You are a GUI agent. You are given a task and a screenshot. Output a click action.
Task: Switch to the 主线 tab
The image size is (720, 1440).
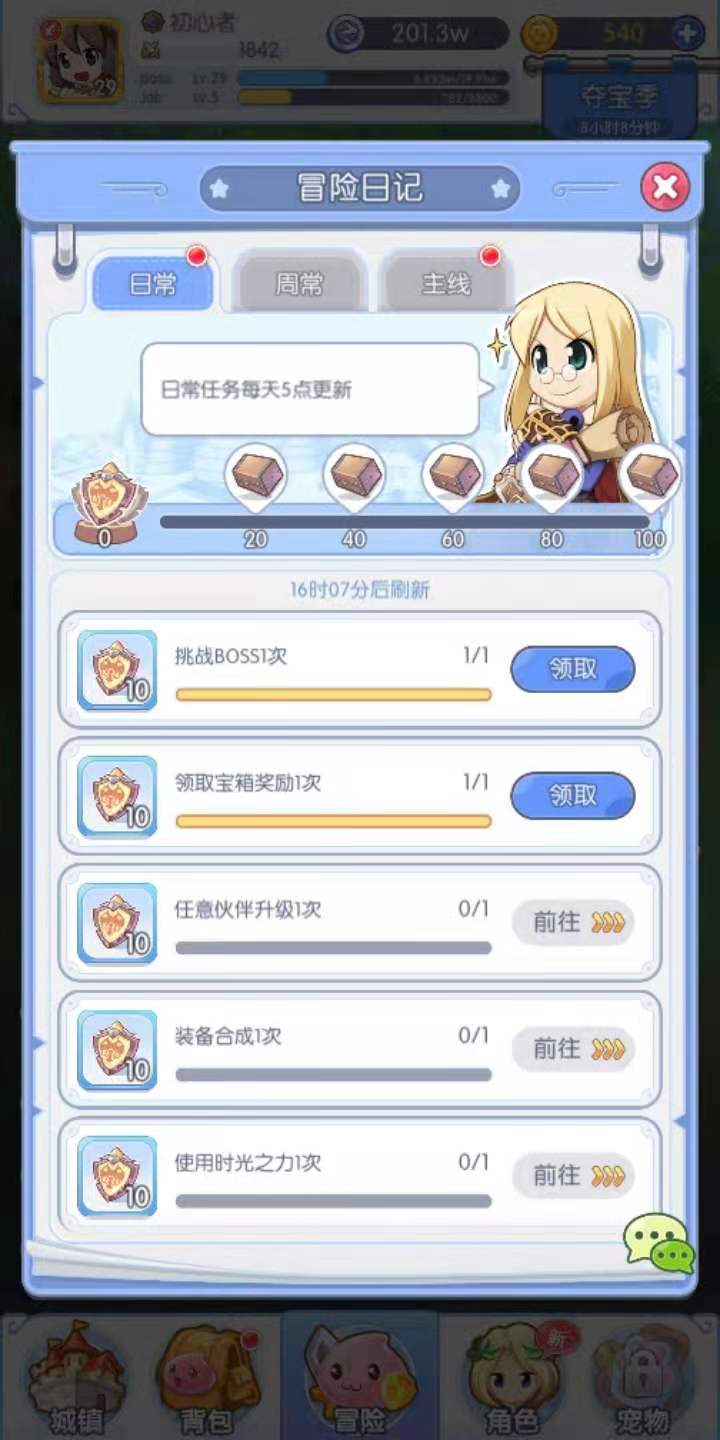(x=446, y=284)
